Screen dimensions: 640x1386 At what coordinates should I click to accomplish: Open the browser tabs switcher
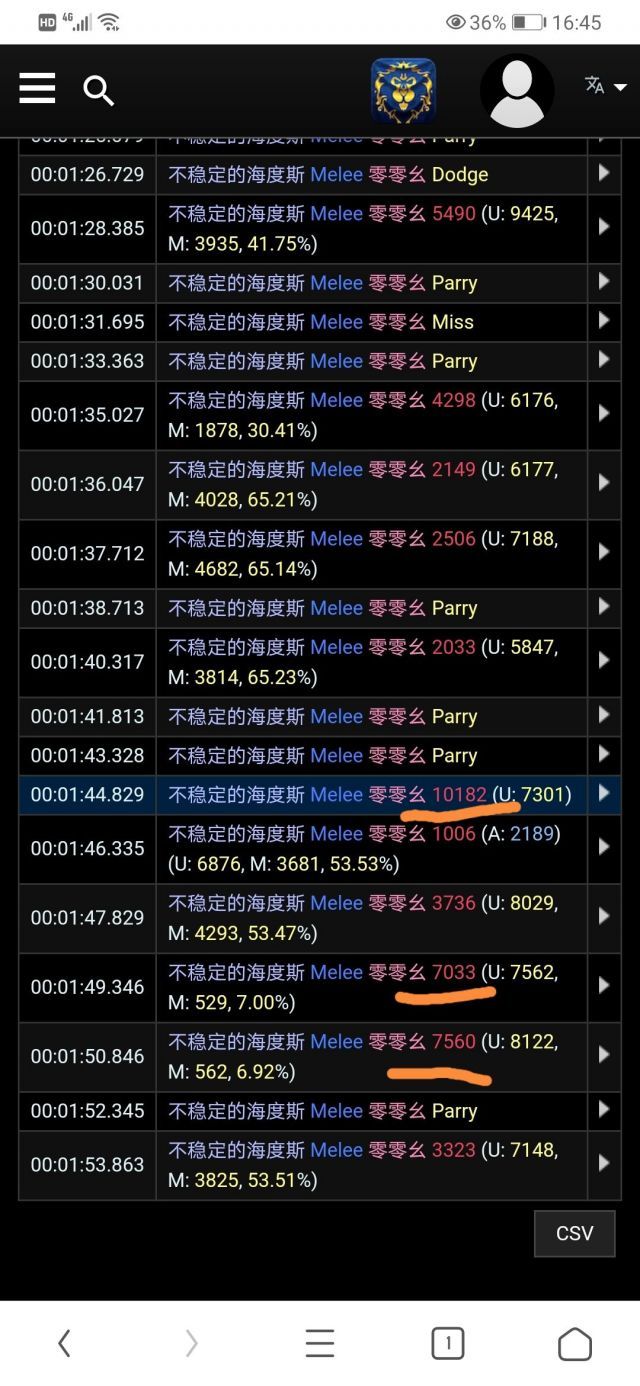point(447,1343)
